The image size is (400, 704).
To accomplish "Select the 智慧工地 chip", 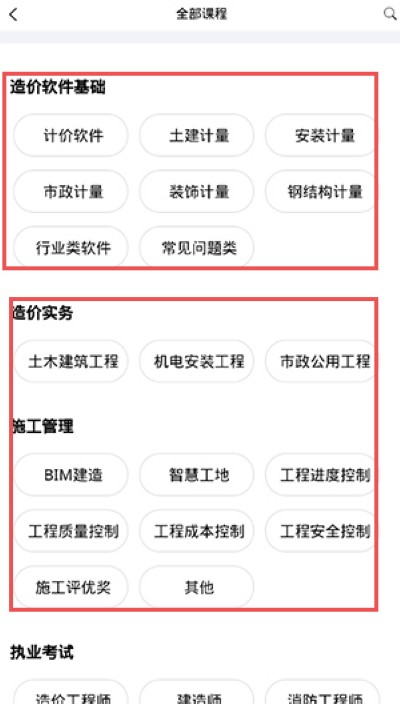I will tap(197, 475).
